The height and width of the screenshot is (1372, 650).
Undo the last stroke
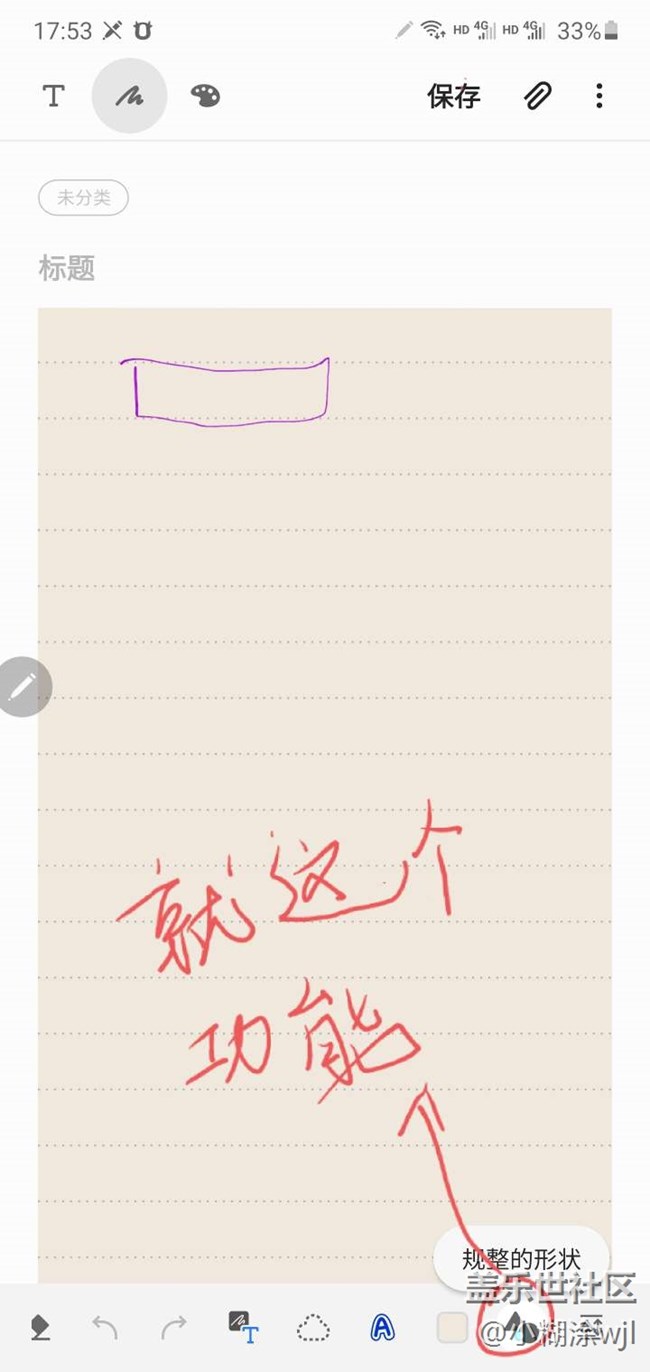(105, 1328)
